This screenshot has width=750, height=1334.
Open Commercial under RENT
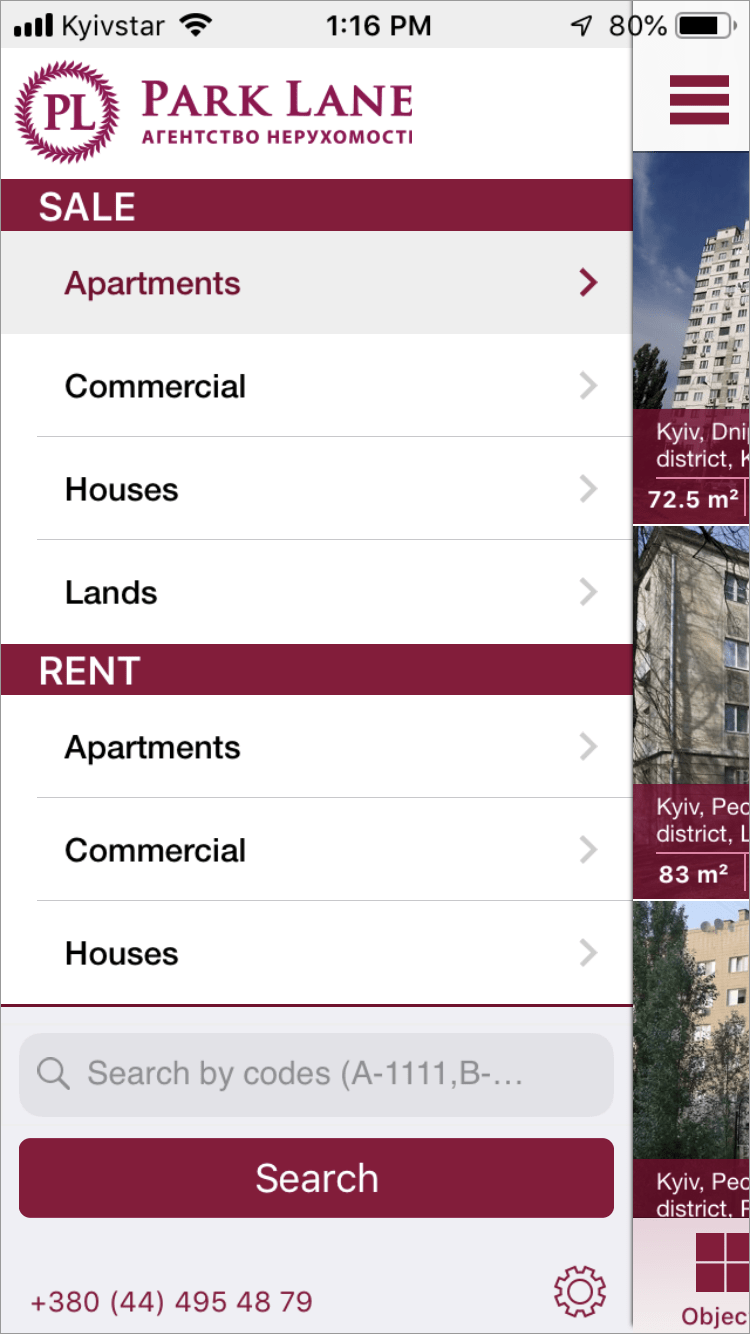point(316,850)
